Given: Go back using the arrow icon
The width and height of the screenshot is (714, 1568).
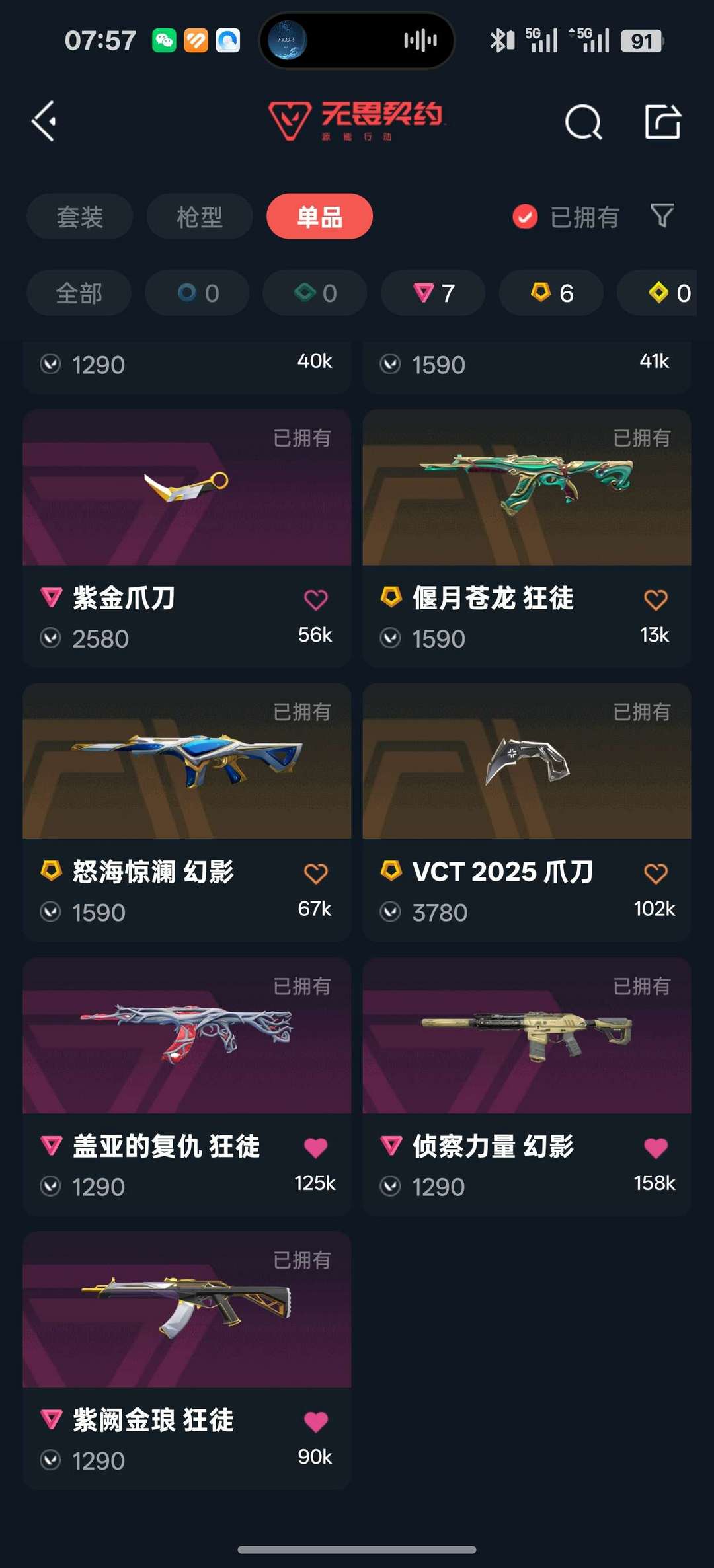Looking at the screenshot, I should (44, 122).
